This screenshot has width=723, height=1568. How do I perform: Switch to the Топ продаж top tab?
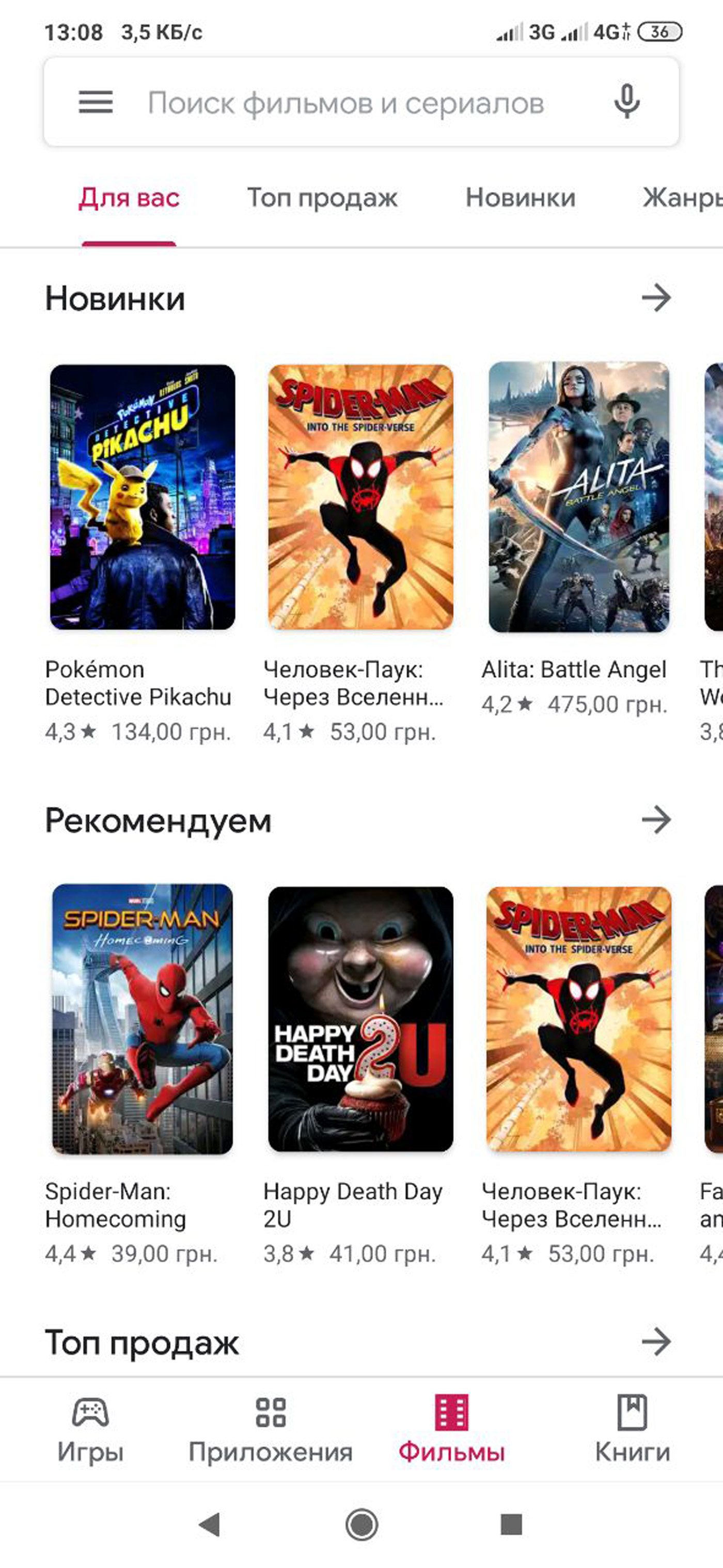(322, 198)
